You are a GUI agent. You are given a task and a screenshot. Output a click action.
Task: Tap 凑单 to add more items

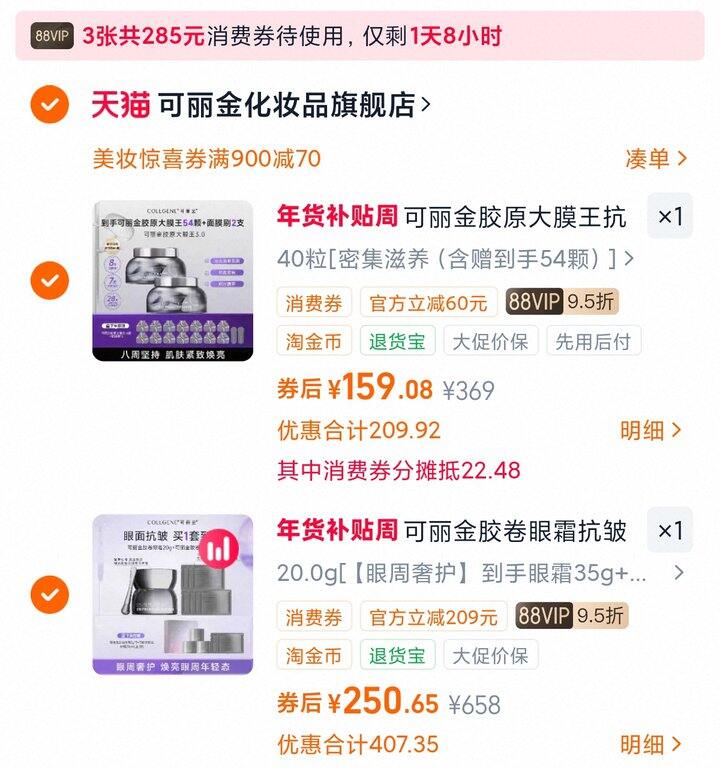[655, 158]
